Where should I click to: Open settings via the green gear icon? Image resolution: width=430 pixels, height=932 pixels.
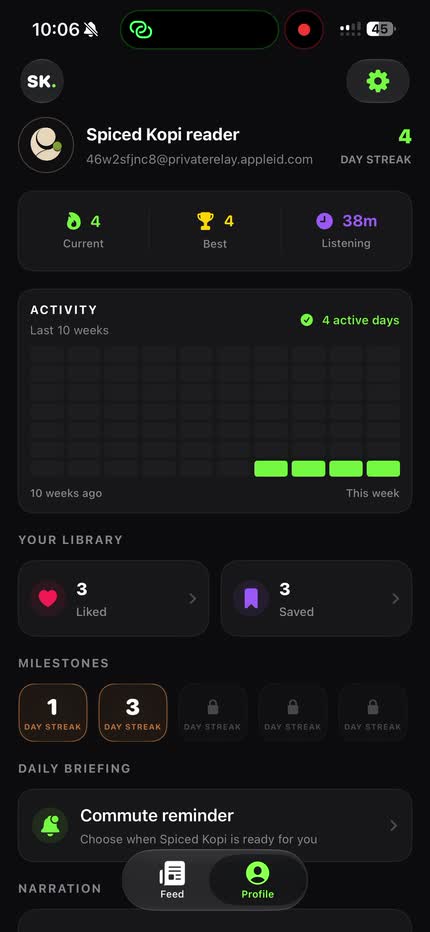(378, 81)
